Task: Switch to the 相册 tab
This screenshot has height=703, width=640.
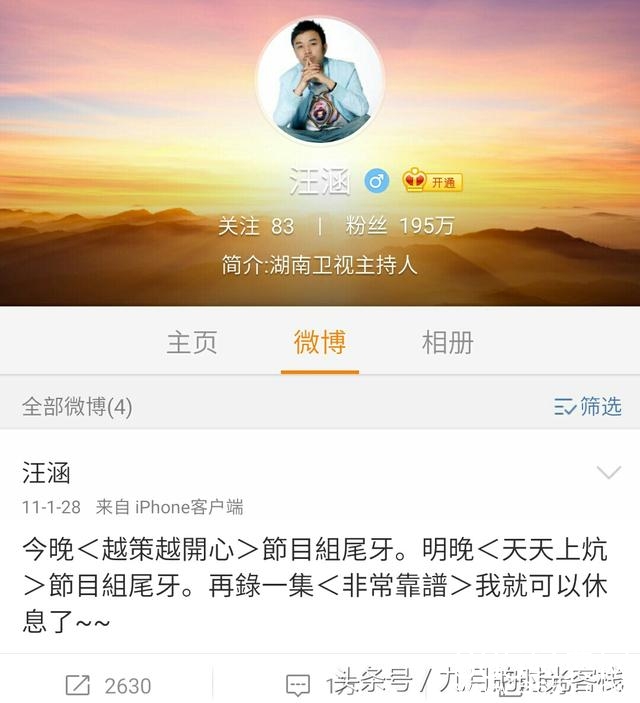Action: tap(448, 342)
